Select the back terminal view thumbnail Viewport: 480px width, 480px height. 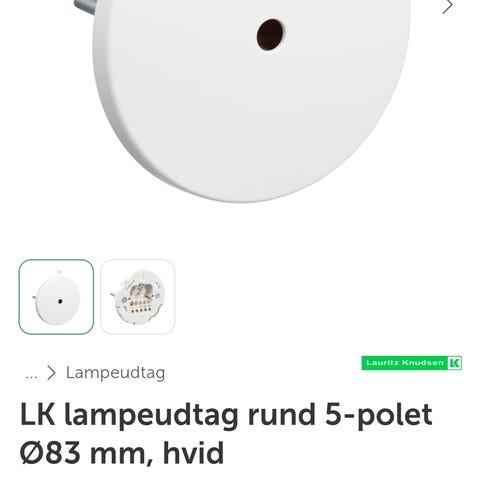point(138,297)
